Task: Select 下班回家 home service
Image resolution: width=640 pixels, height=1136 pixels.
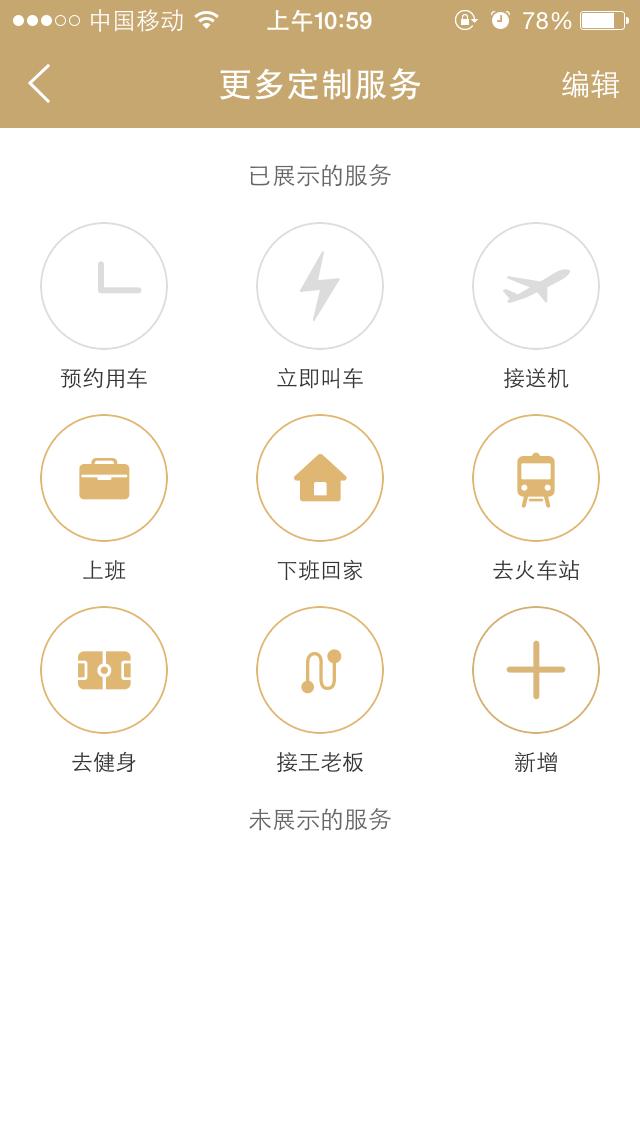Action: [x=320, y=478]
